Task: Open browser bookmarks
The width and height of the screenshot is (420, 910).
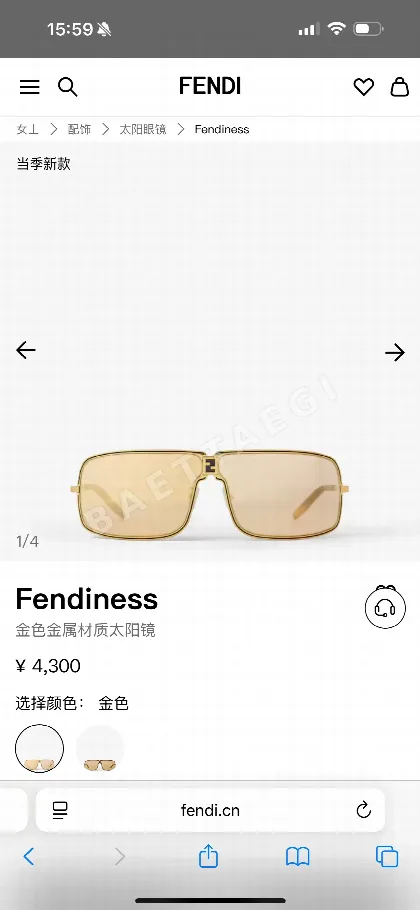Action: 298,857
